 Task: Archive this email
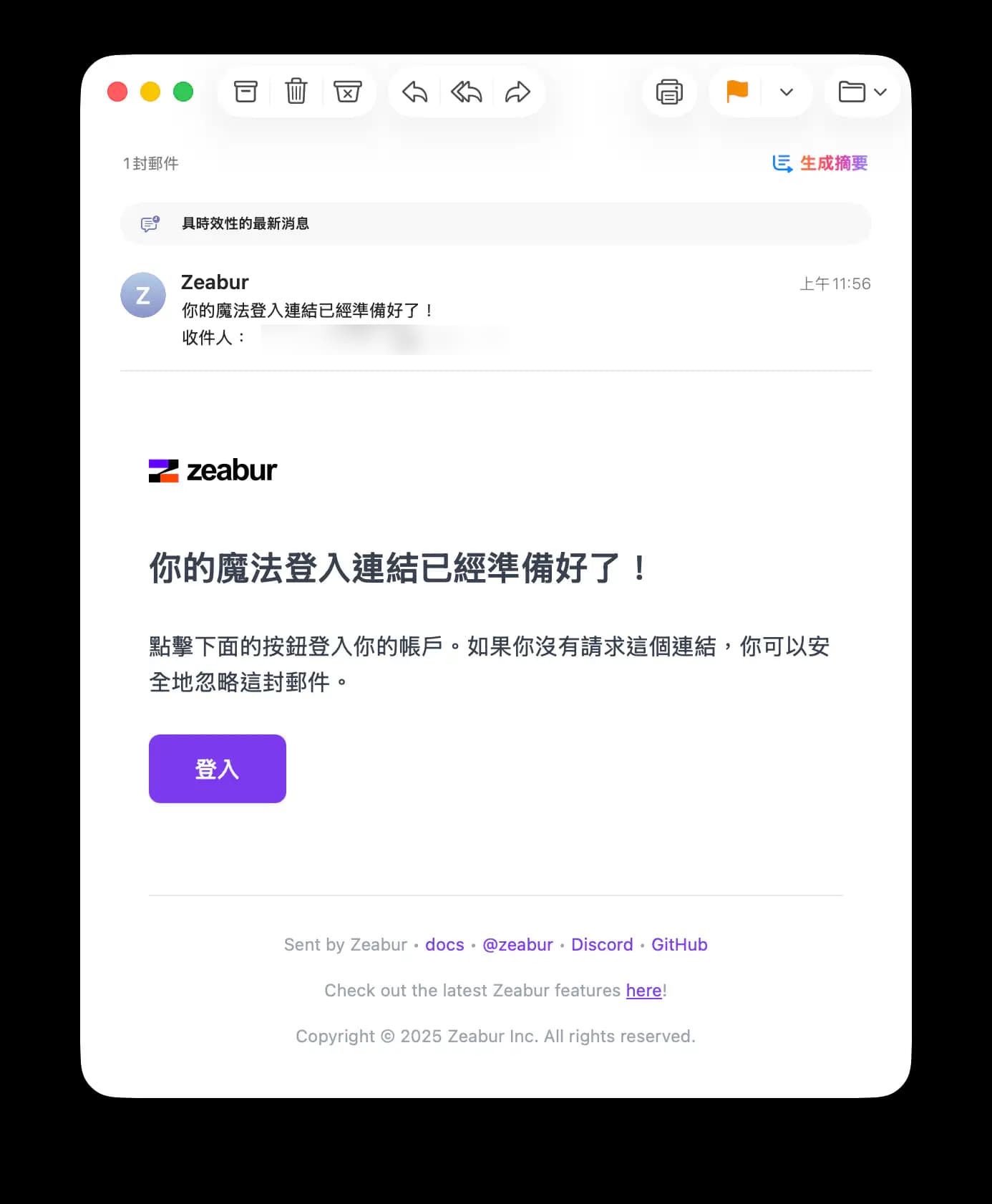point(245,92)
